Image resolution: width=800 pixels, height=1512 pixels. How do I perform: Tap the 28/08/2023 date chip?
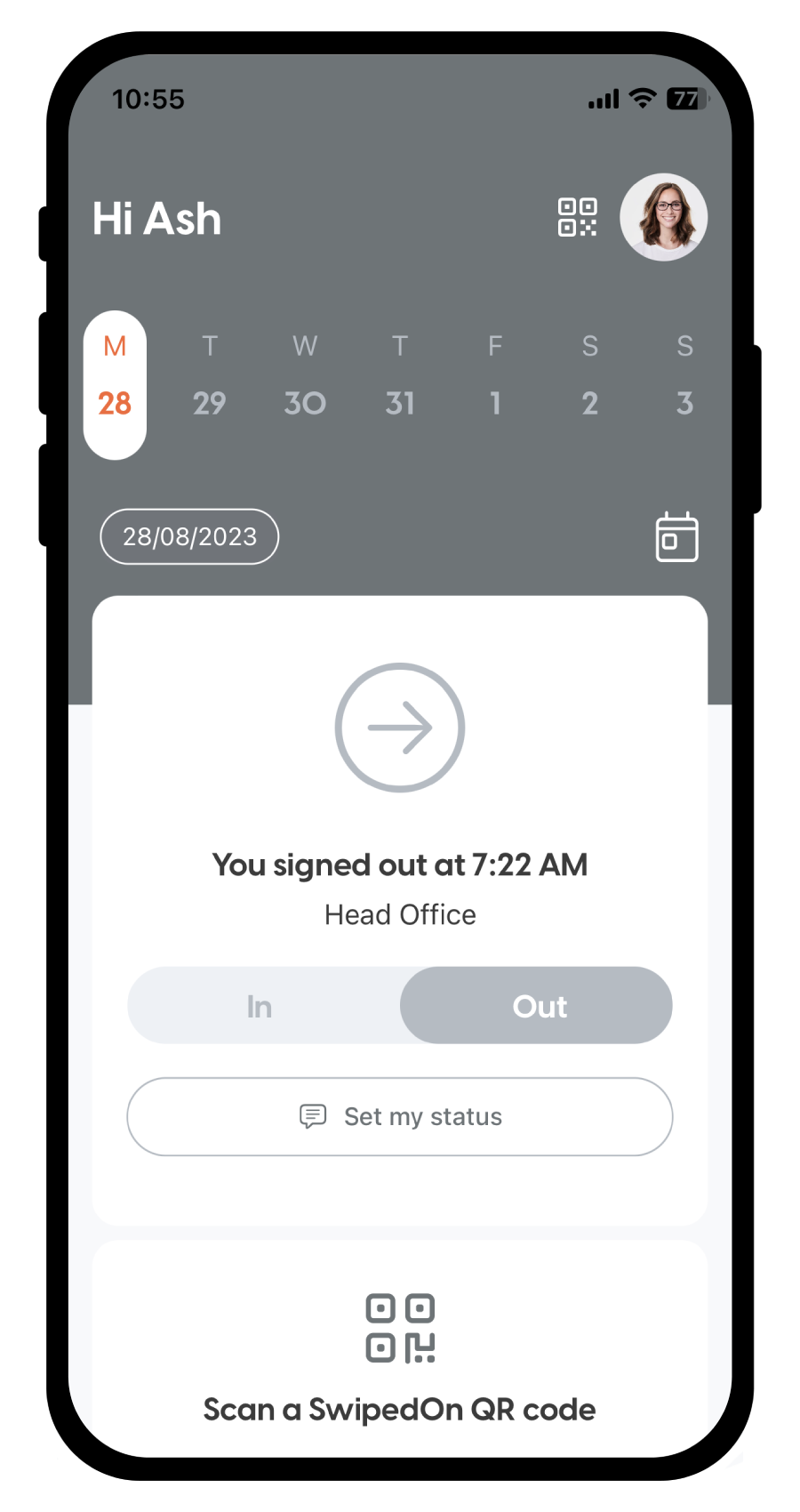pos(189,536)
